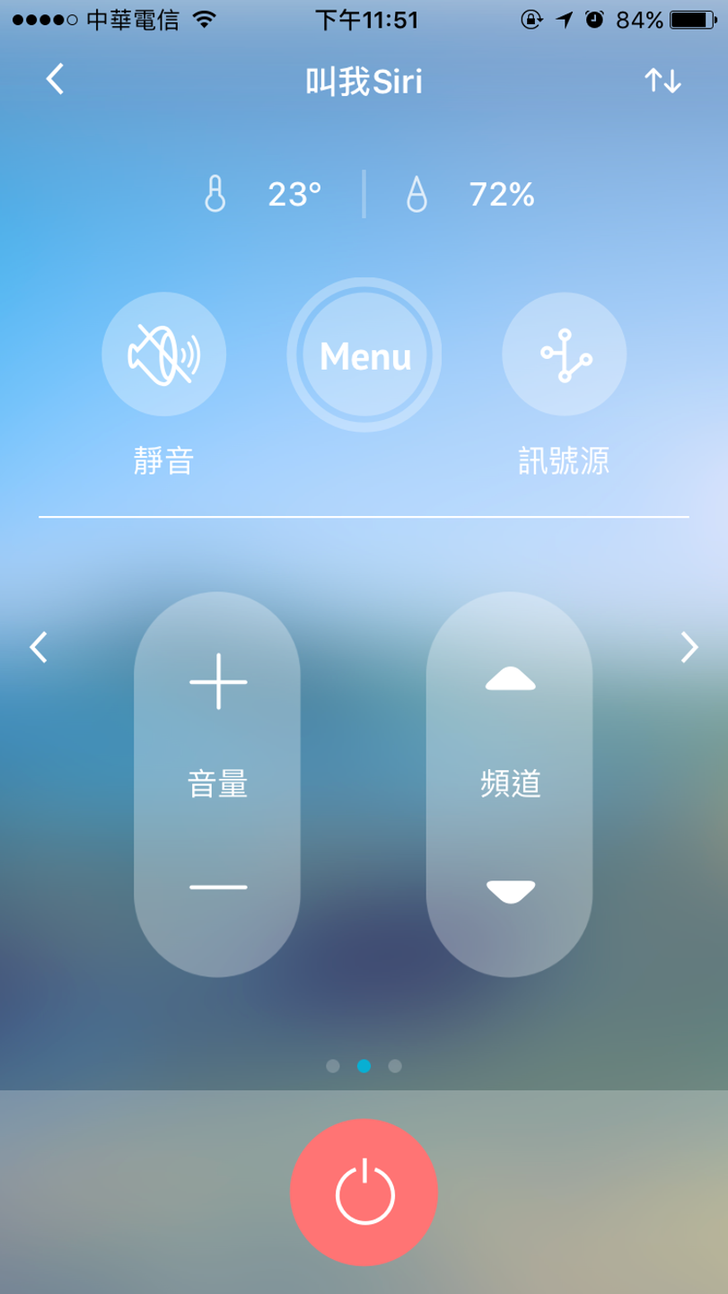Open the Menu button
This screenshot has width=728, height=1294.
(364, 356)
